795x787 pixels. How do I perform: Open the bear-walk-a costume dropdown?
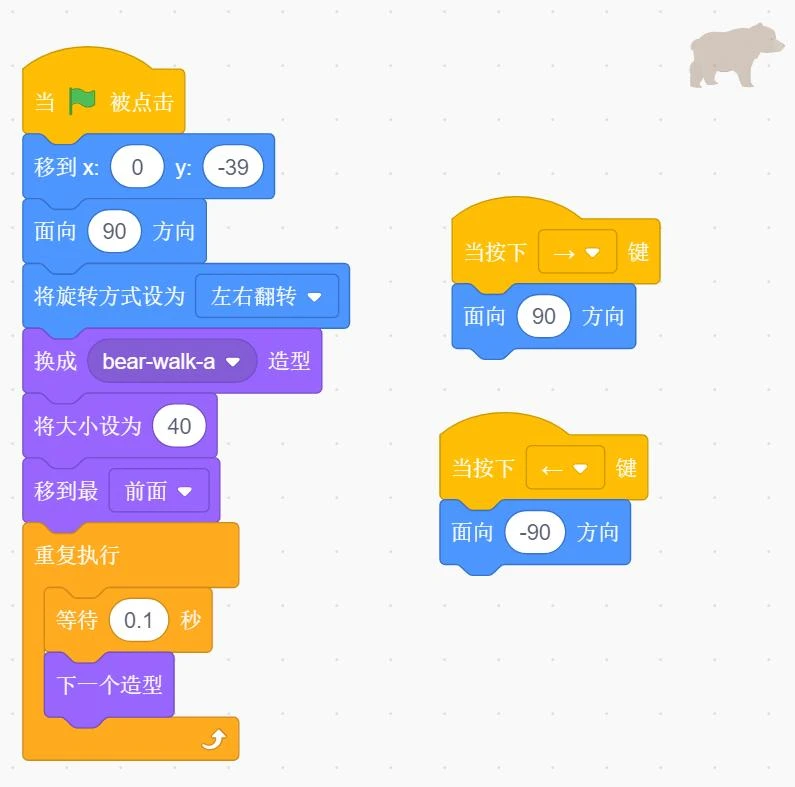[x=172, y=361]
